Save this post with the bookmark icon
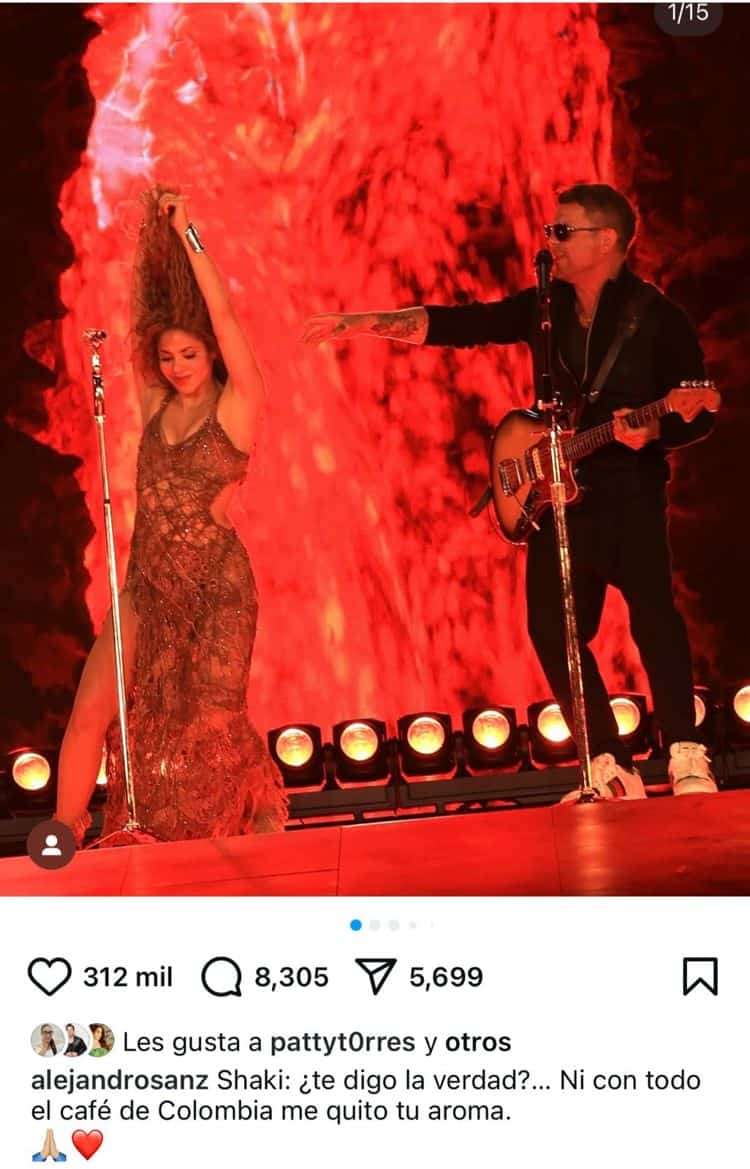750x1169 pixels. 700,976
